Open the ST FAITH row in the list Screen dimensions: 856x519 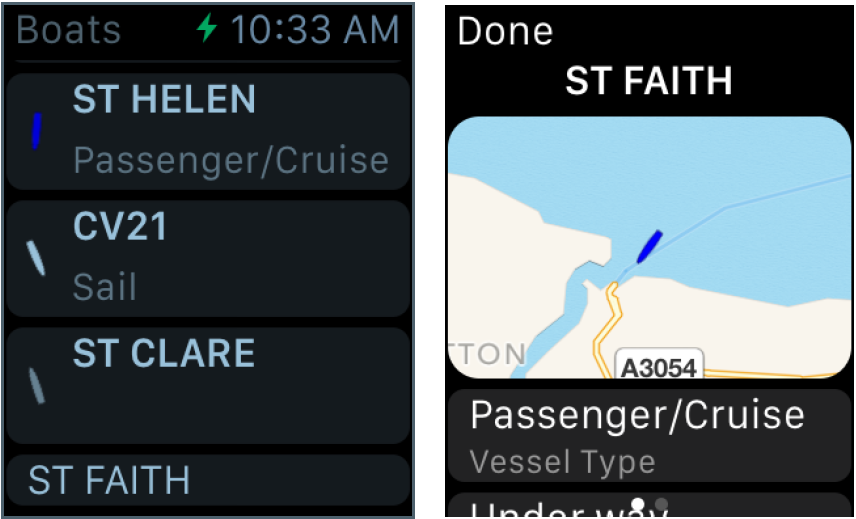point(208,480)
